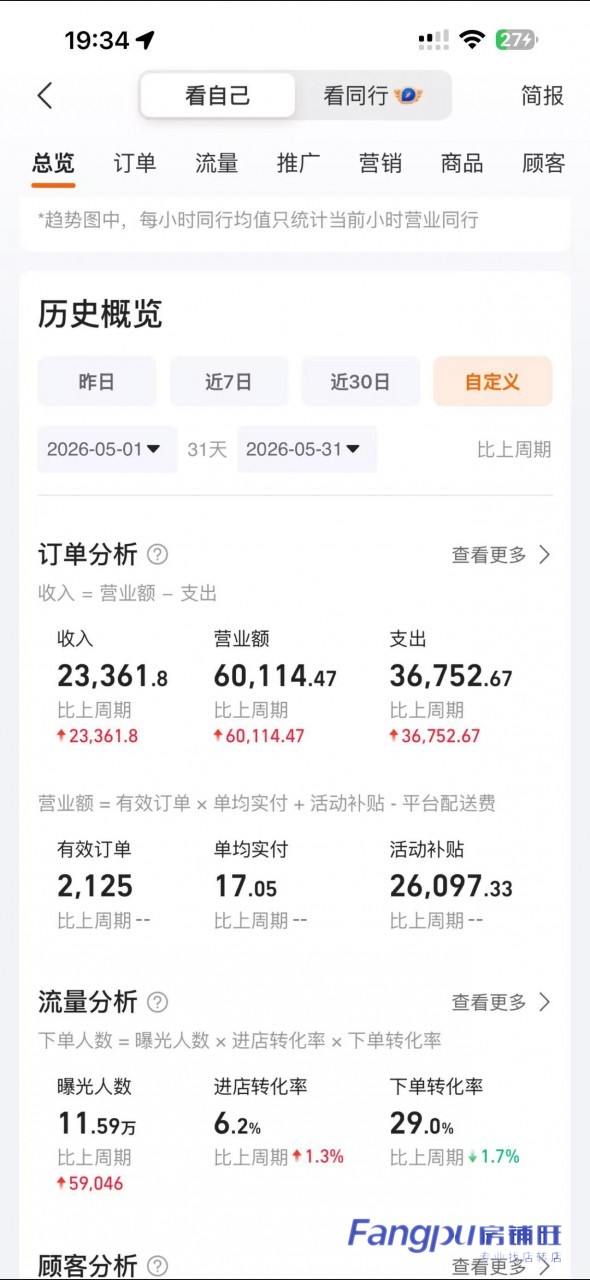Viewport: 590px width, 1280px height.
Task: Show help for 流量分析 question icon
Action: 157,1002
